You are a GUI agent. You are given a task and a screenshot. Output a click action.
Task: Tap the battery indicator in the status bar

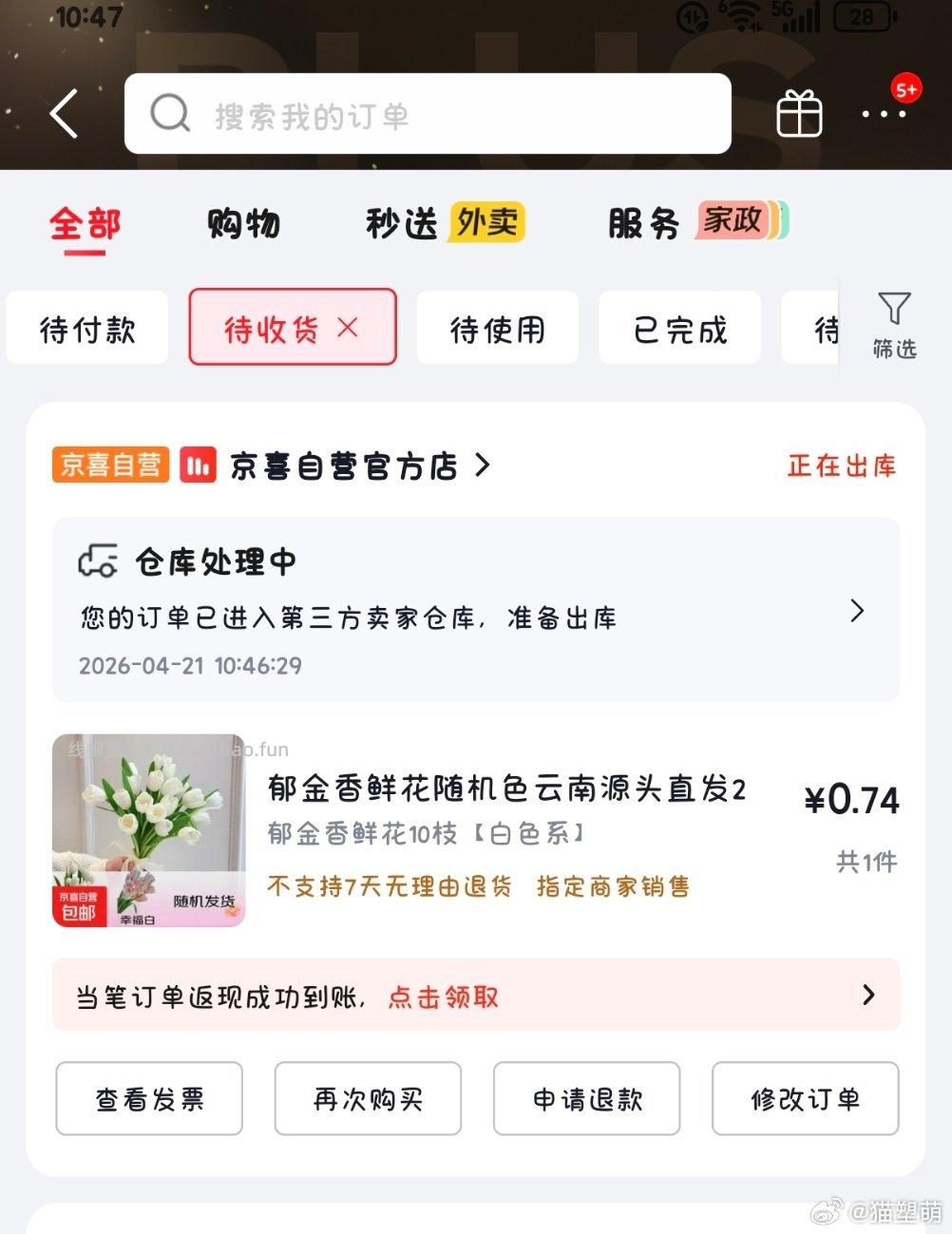pos(863,16)
